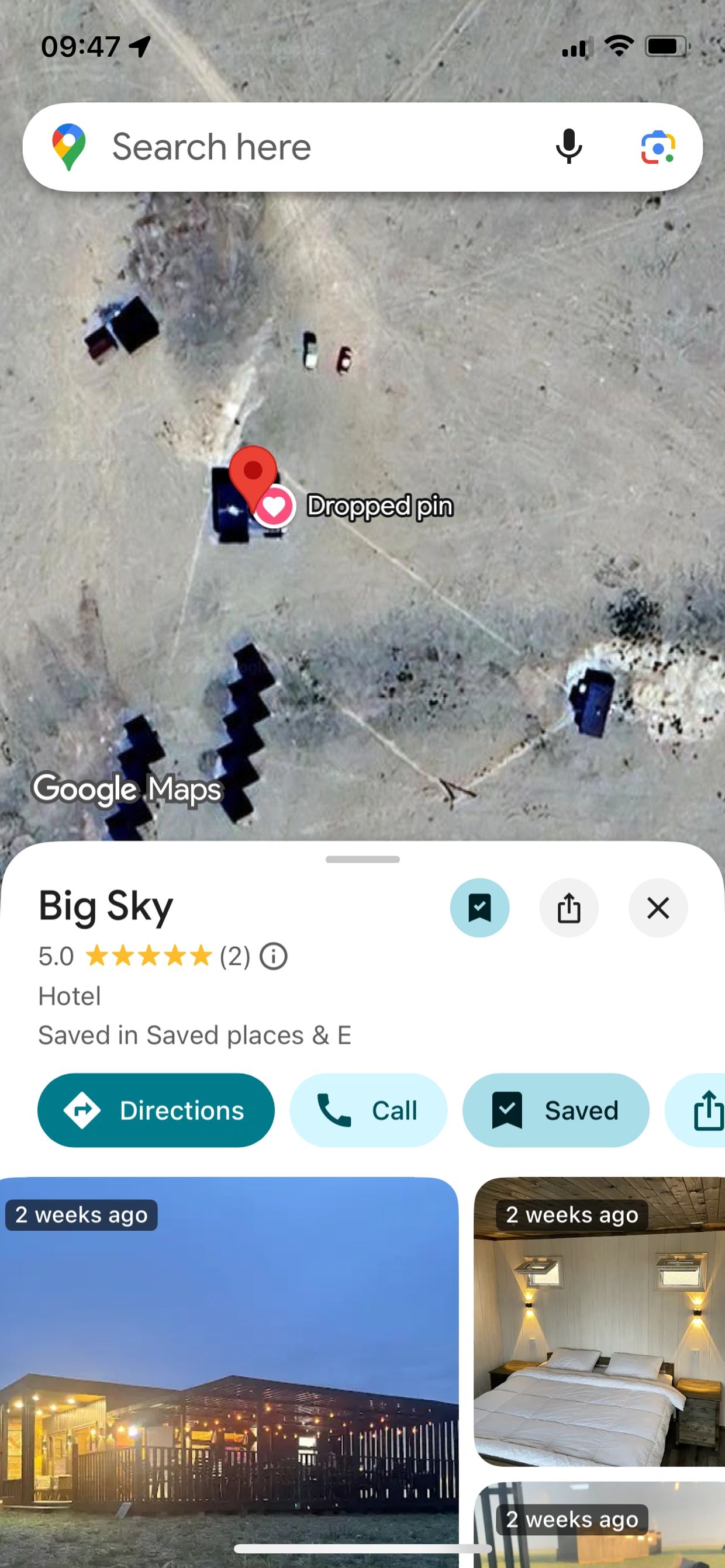Tap the sheet drag handle
This screenshot has width=725, height=1568.
coord(362,859)
